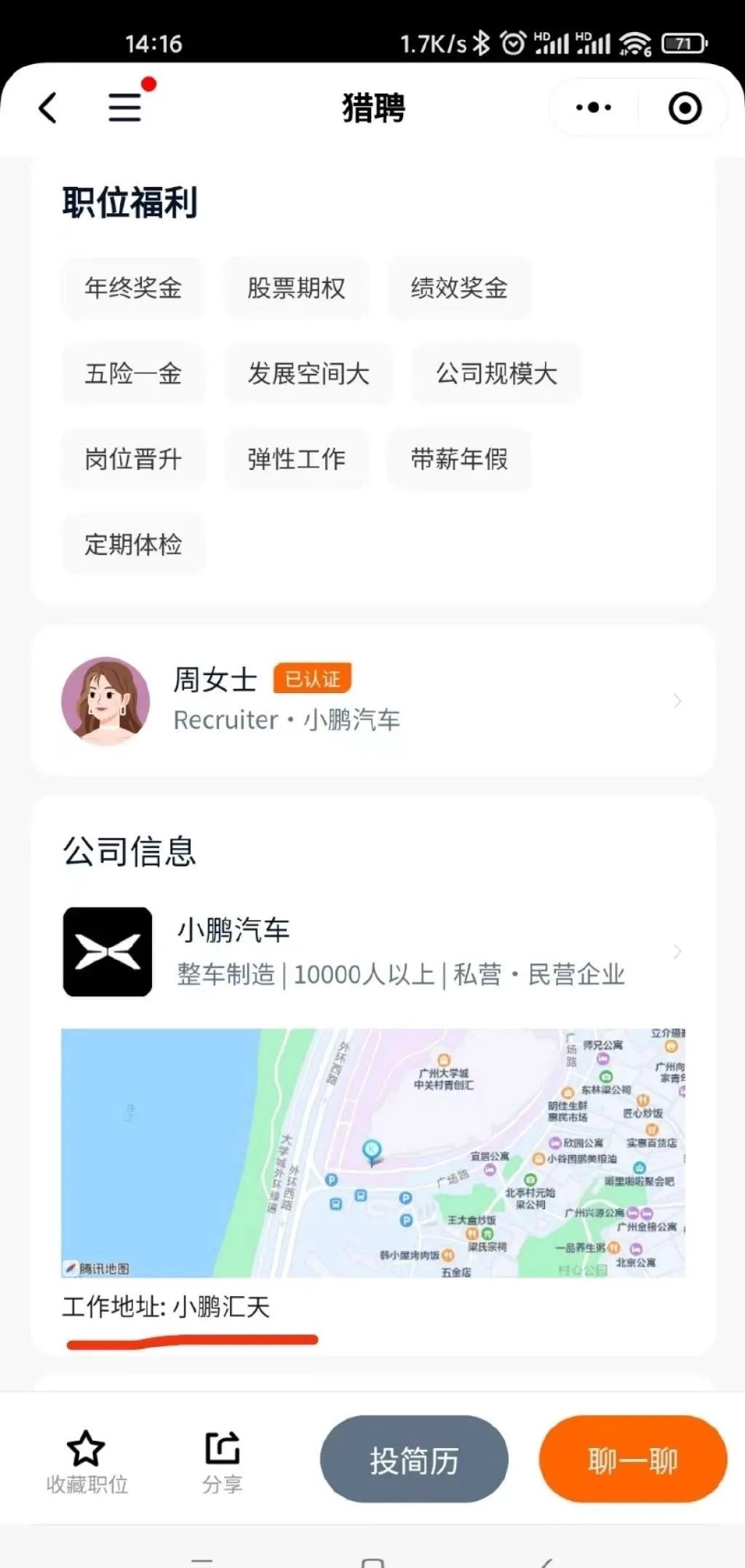Open the work location map

372,1153
